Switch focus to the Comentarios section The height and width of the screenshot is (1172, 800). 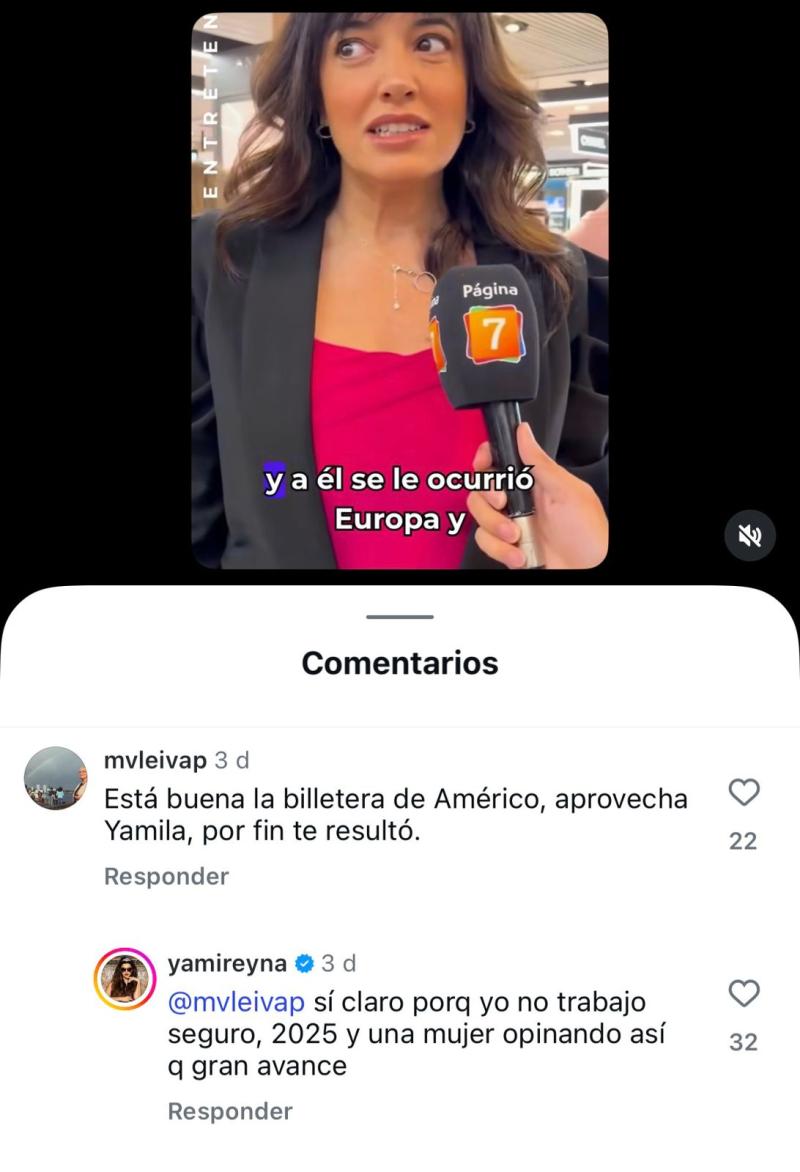(x=400, y=662)
